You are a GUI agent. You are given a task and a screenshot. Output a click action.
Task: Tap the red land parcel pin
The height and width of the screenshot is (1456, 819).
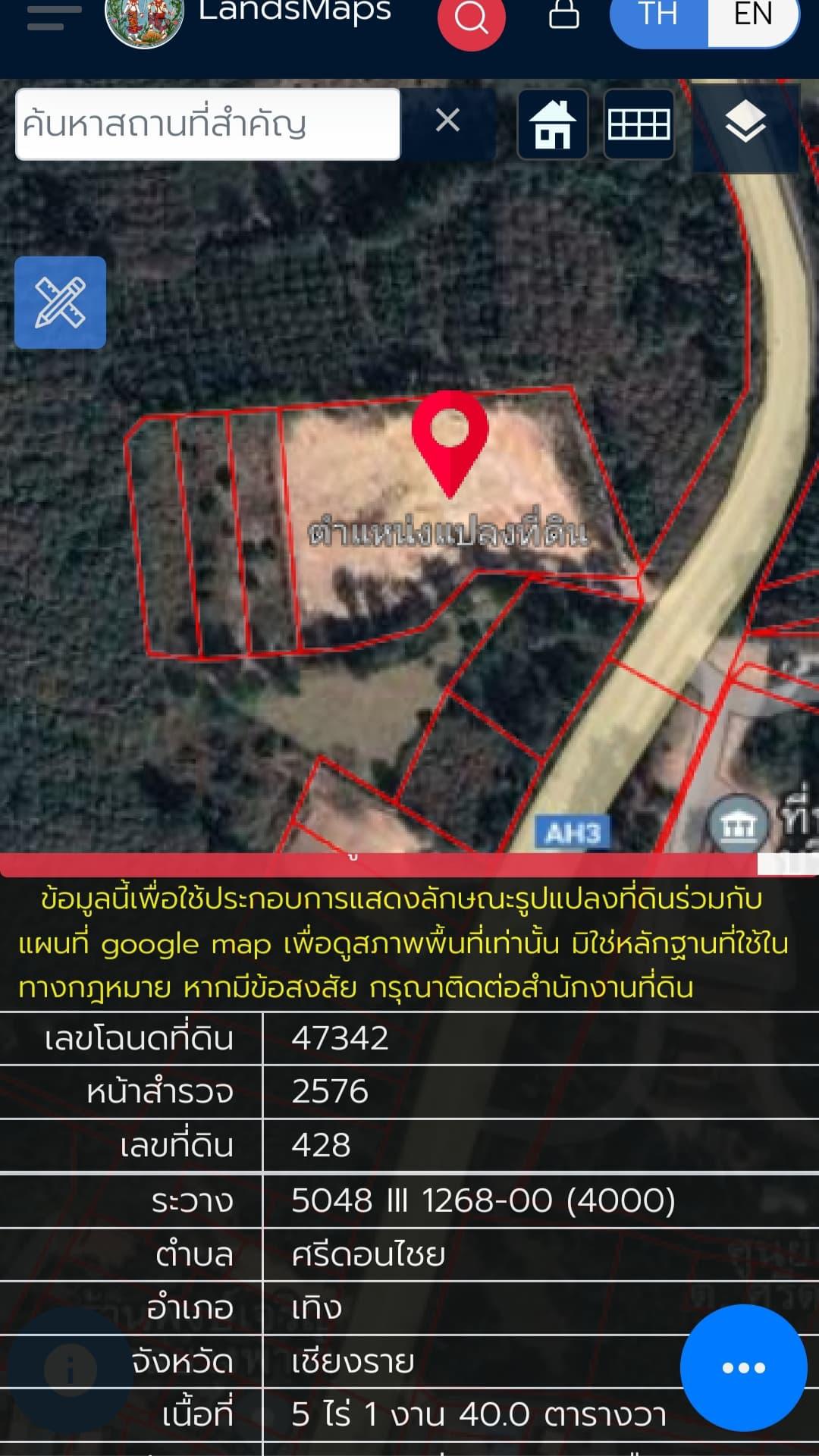(x=450, y=443)
